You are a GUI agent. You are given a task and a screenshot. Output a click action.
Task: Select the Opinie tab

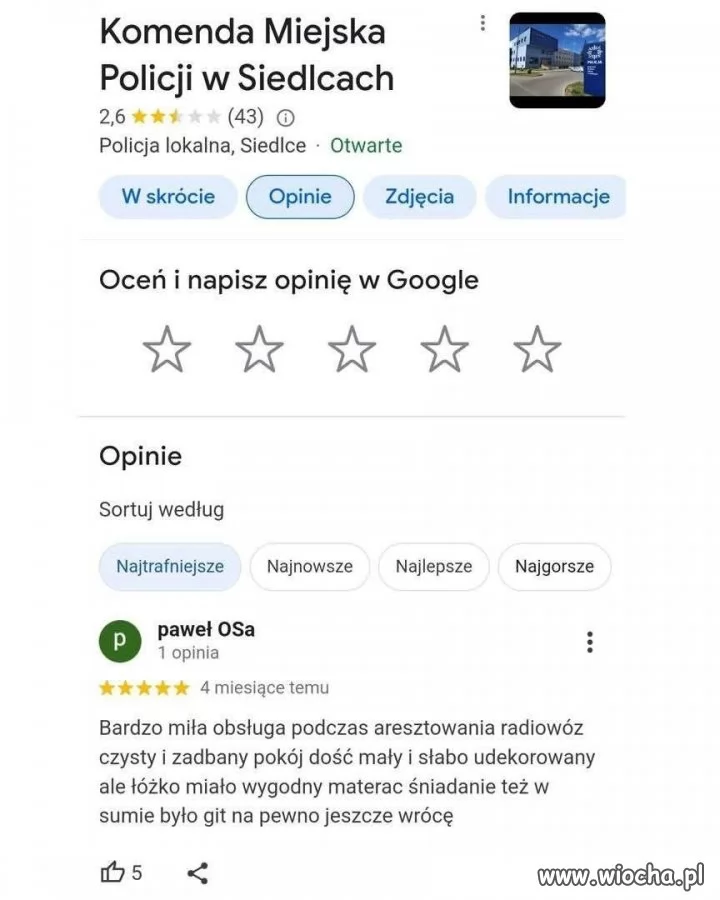(300, 197)
